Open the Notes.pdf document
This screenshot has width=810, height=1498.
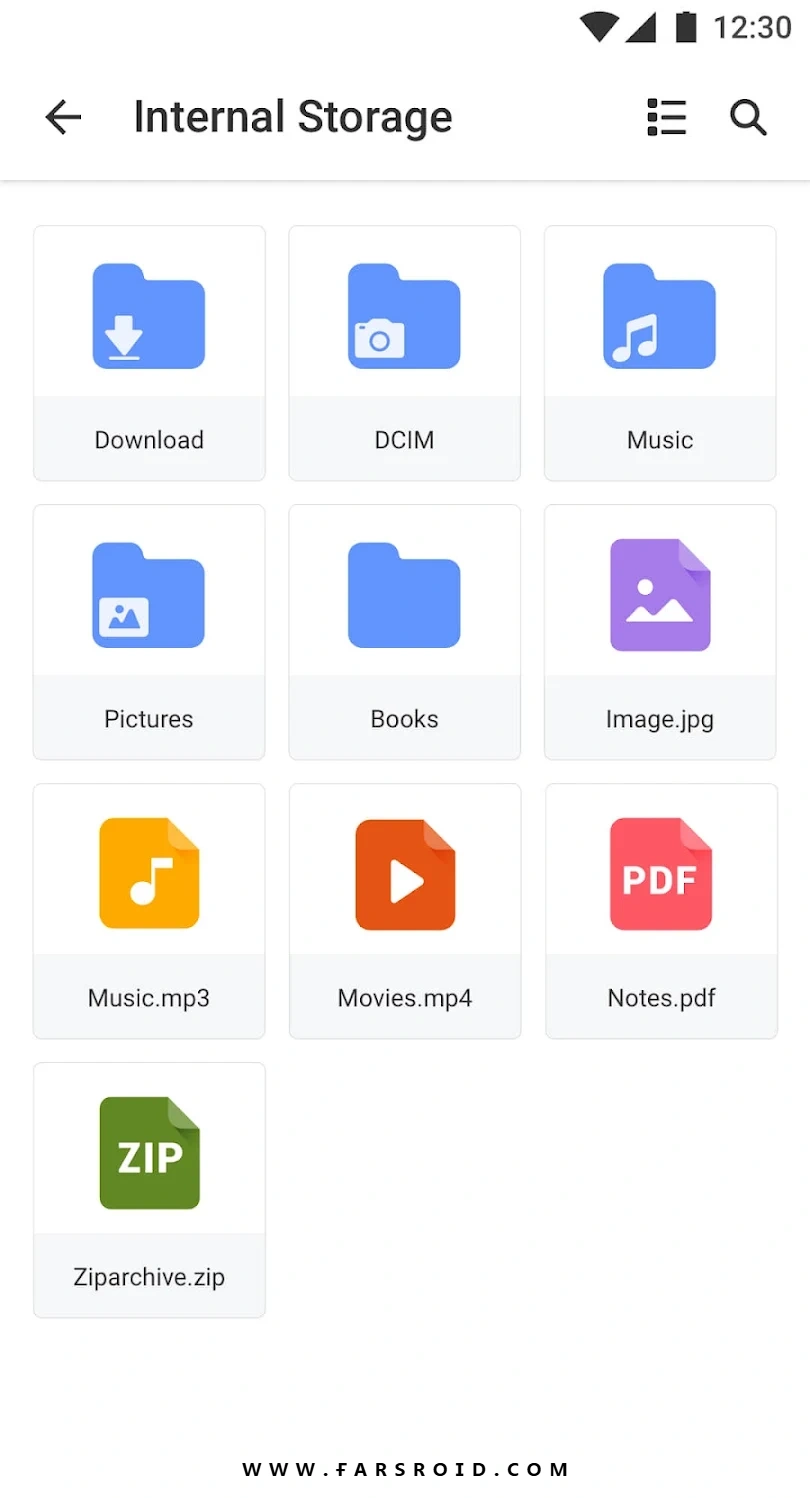click(661, 911)
